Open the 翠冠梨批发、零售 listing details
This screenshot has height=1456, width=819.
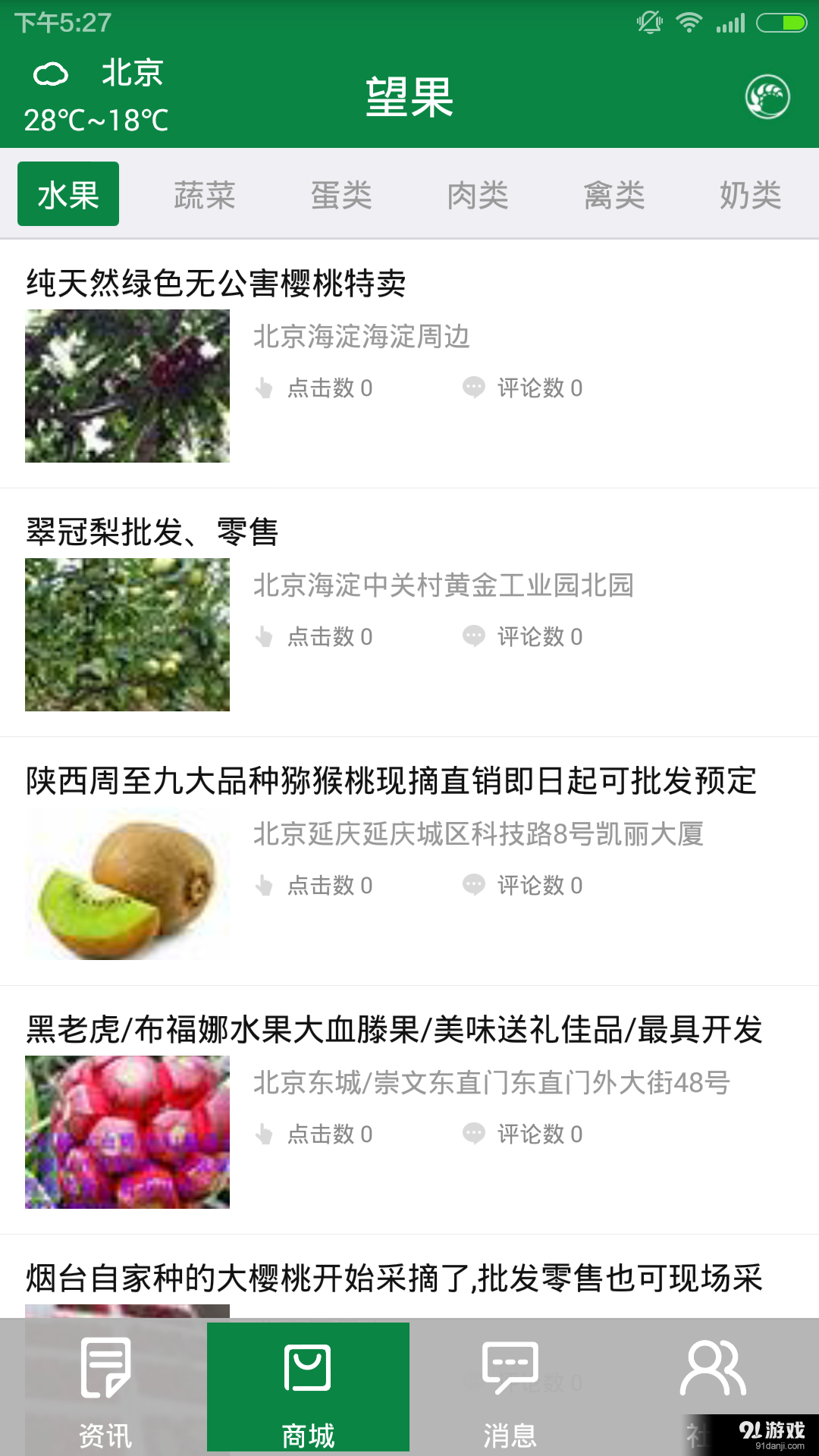(x=152, y=533)
